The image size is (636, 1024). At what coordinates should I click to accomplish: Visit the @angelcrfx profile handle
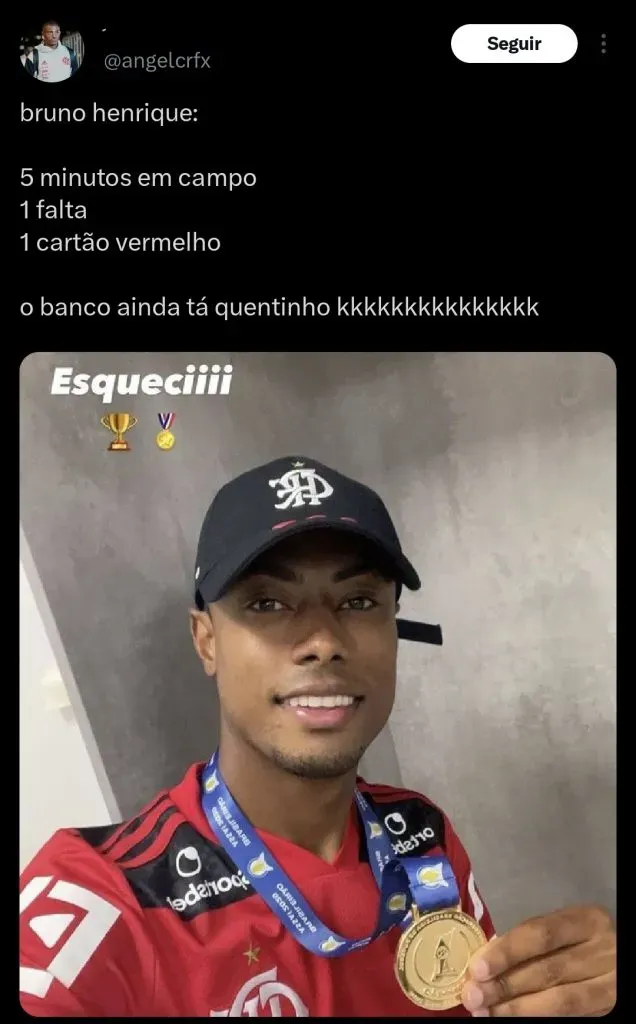[x=157, y=61]
